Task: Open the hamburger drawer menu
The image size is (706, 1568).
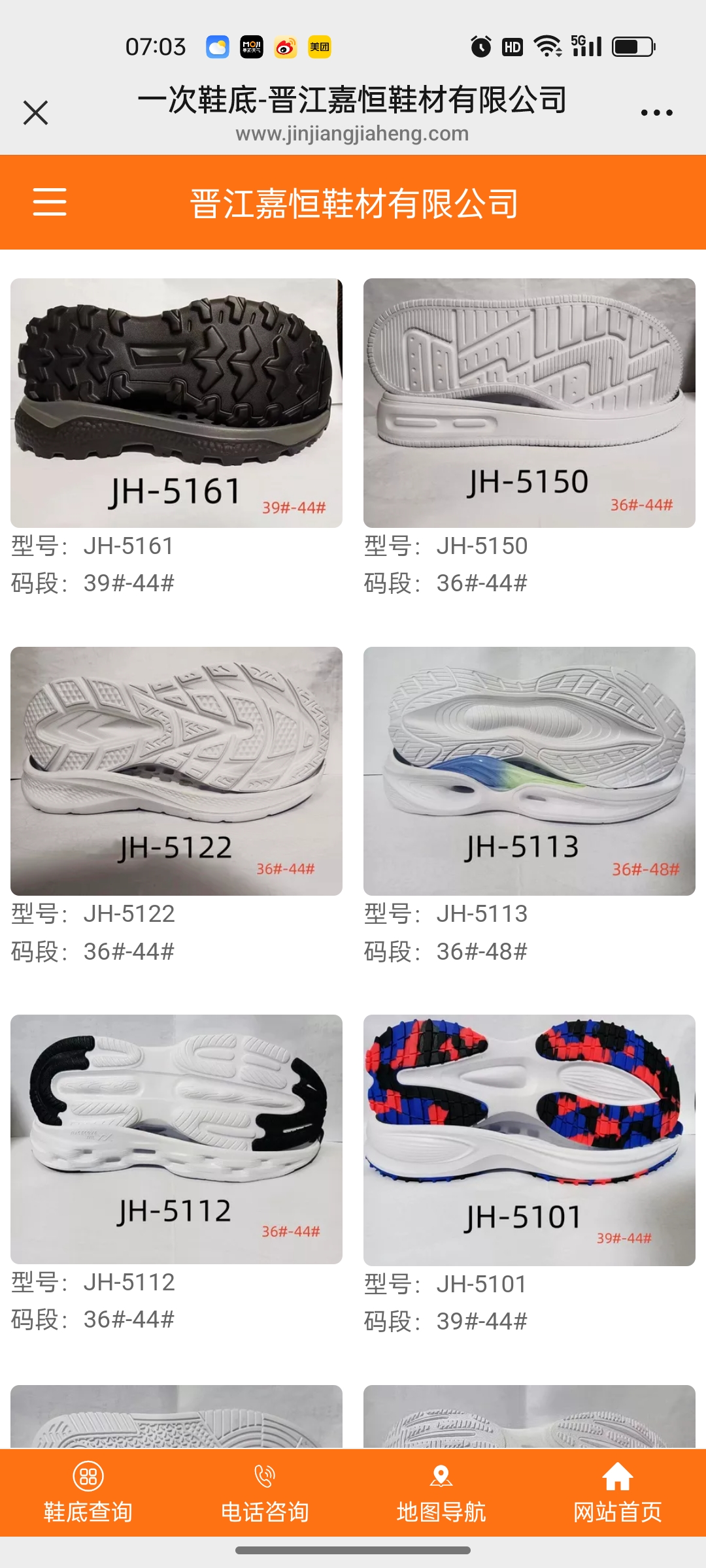Action: pyautogui.click(x=50, y=201)
